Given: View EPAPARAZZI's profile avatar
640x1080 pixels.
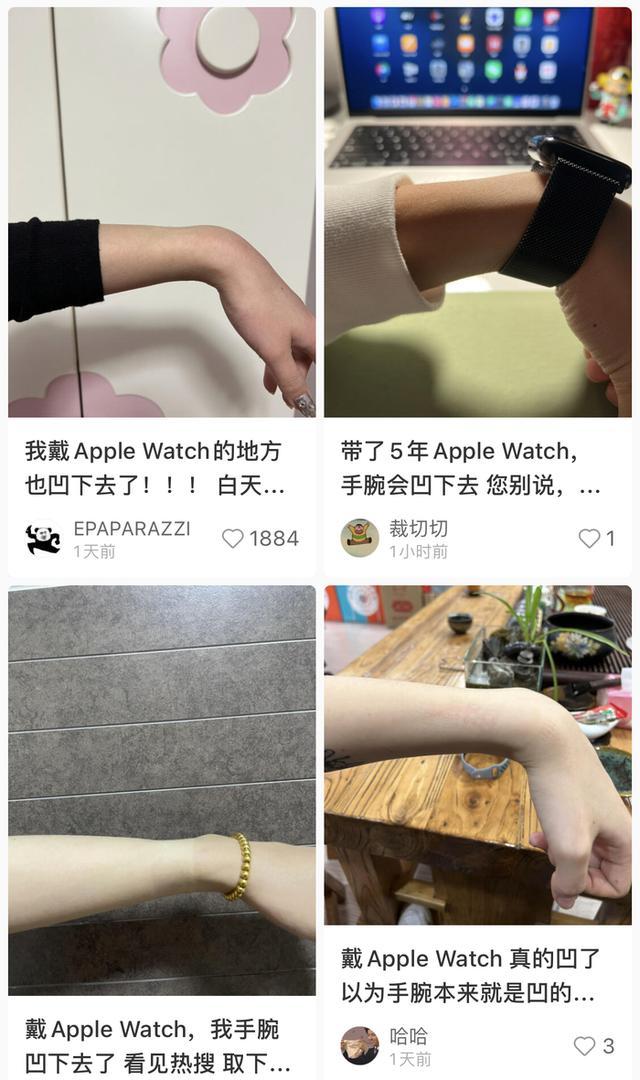Looking at the screenshot, I should click(43, 539).
